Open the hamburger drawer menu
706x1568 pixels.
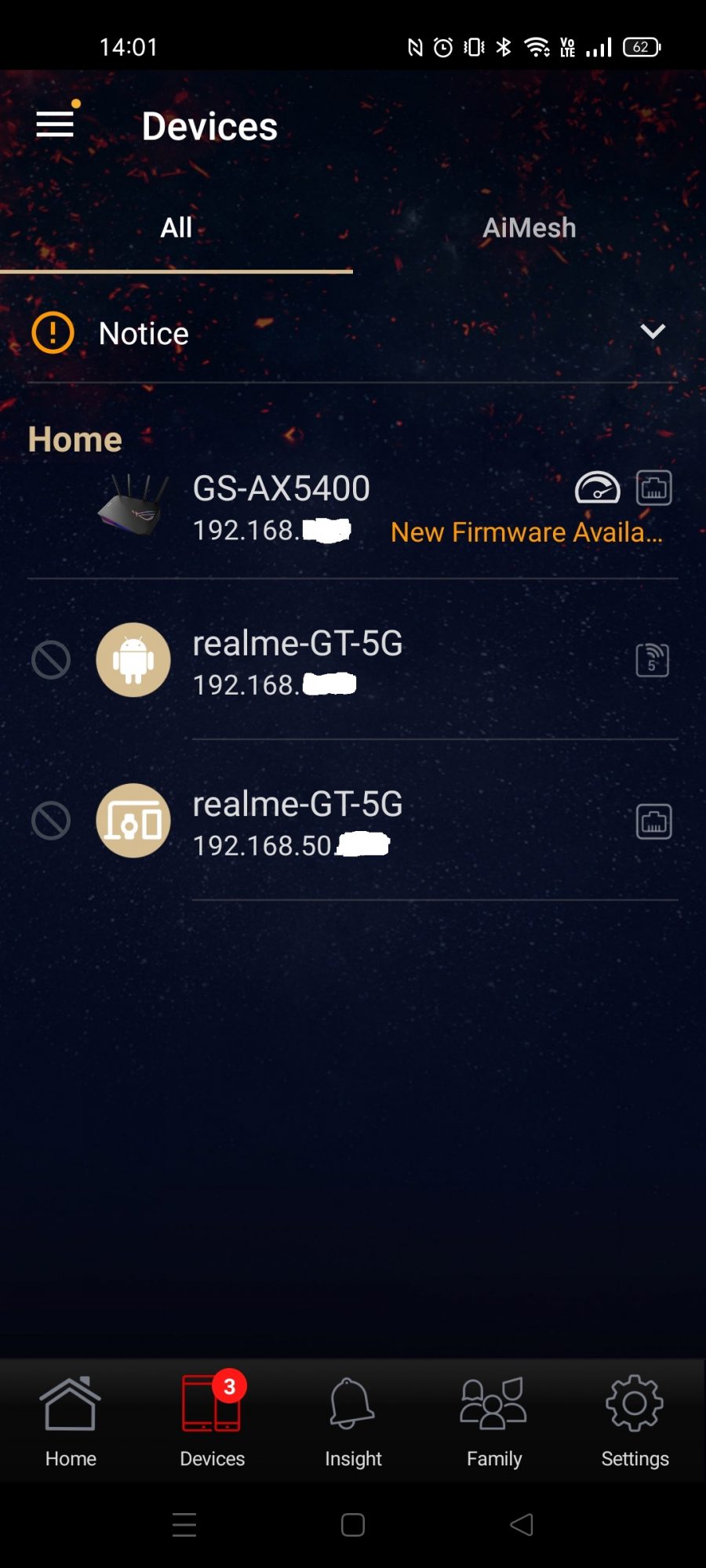(55, 124)
